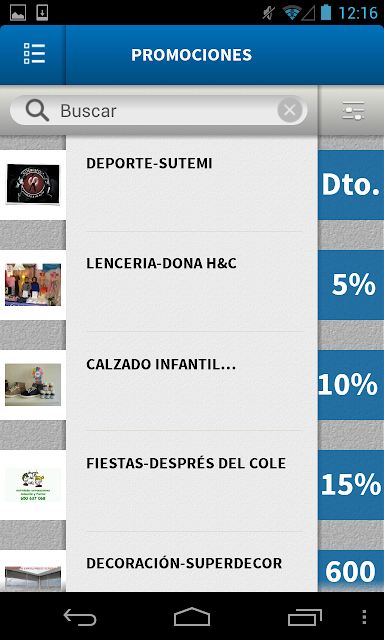Open the DEPORTE-SUTEMI promotion
This screenshot has width=384, height=640.
click(x=192, y=185)
